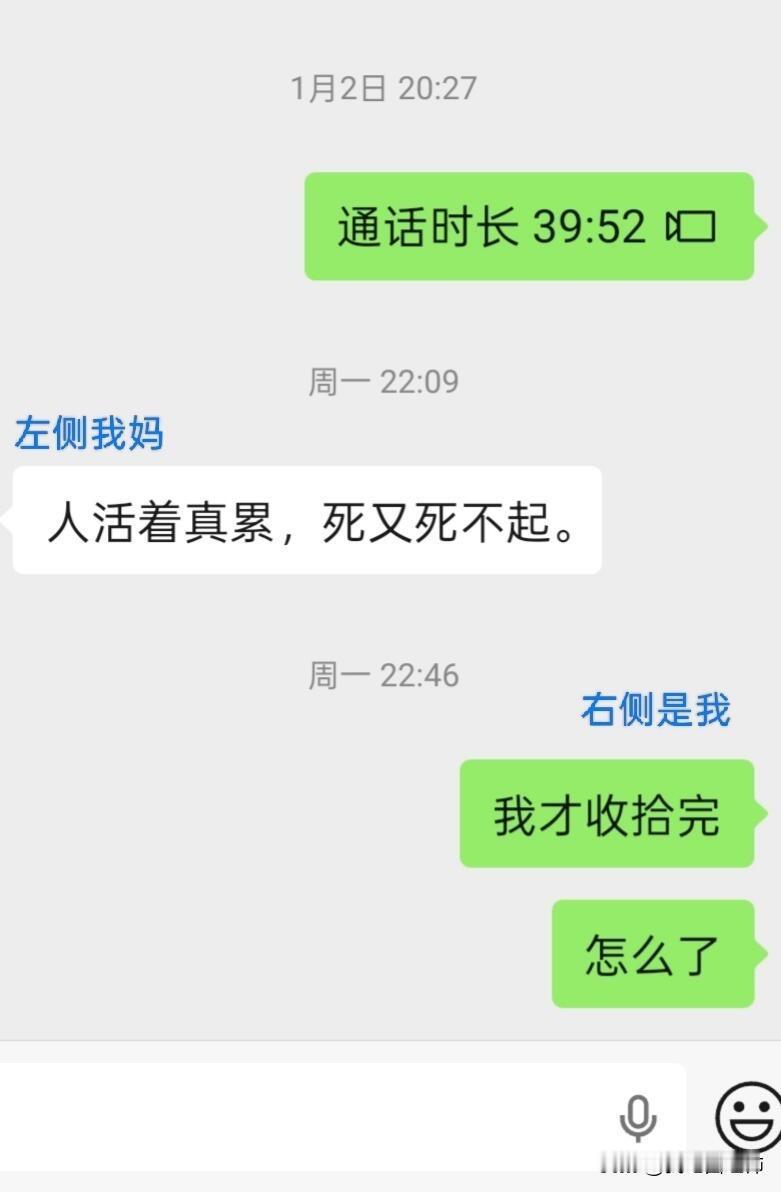
Task: Select the blue label 右侧是我
Action: 656,710
